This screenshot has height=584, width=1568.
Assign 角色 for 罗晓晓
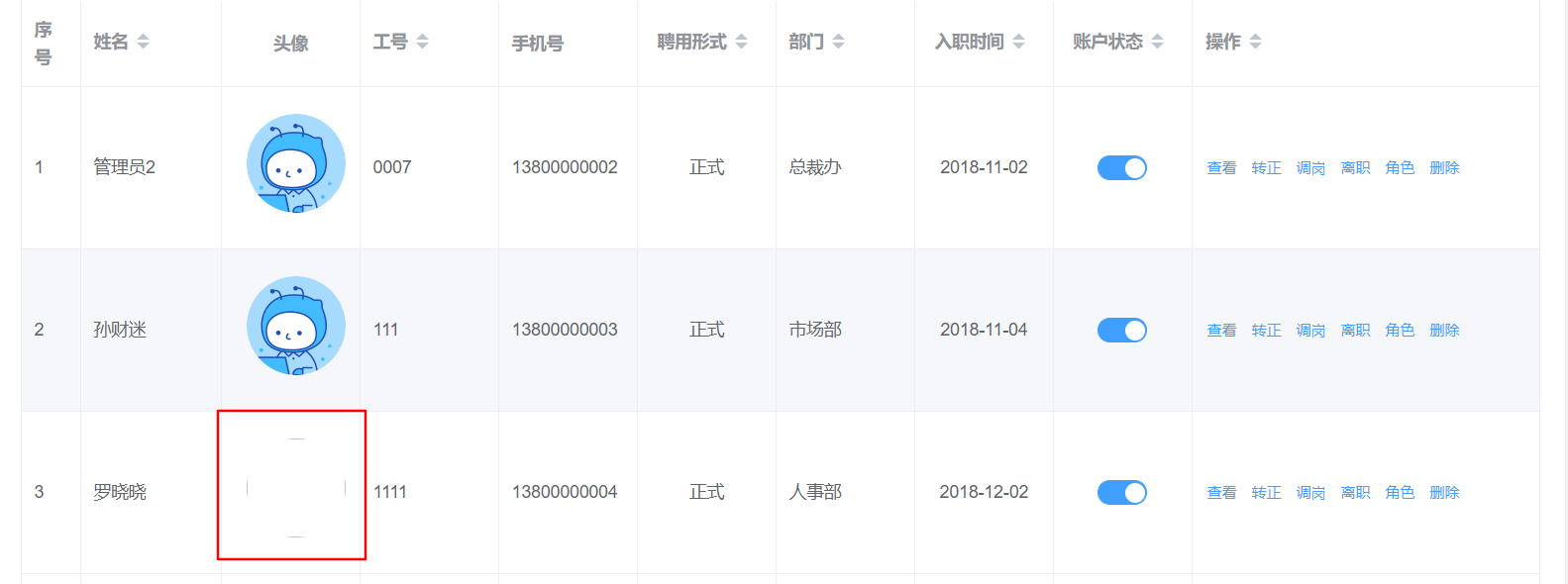1400,493
